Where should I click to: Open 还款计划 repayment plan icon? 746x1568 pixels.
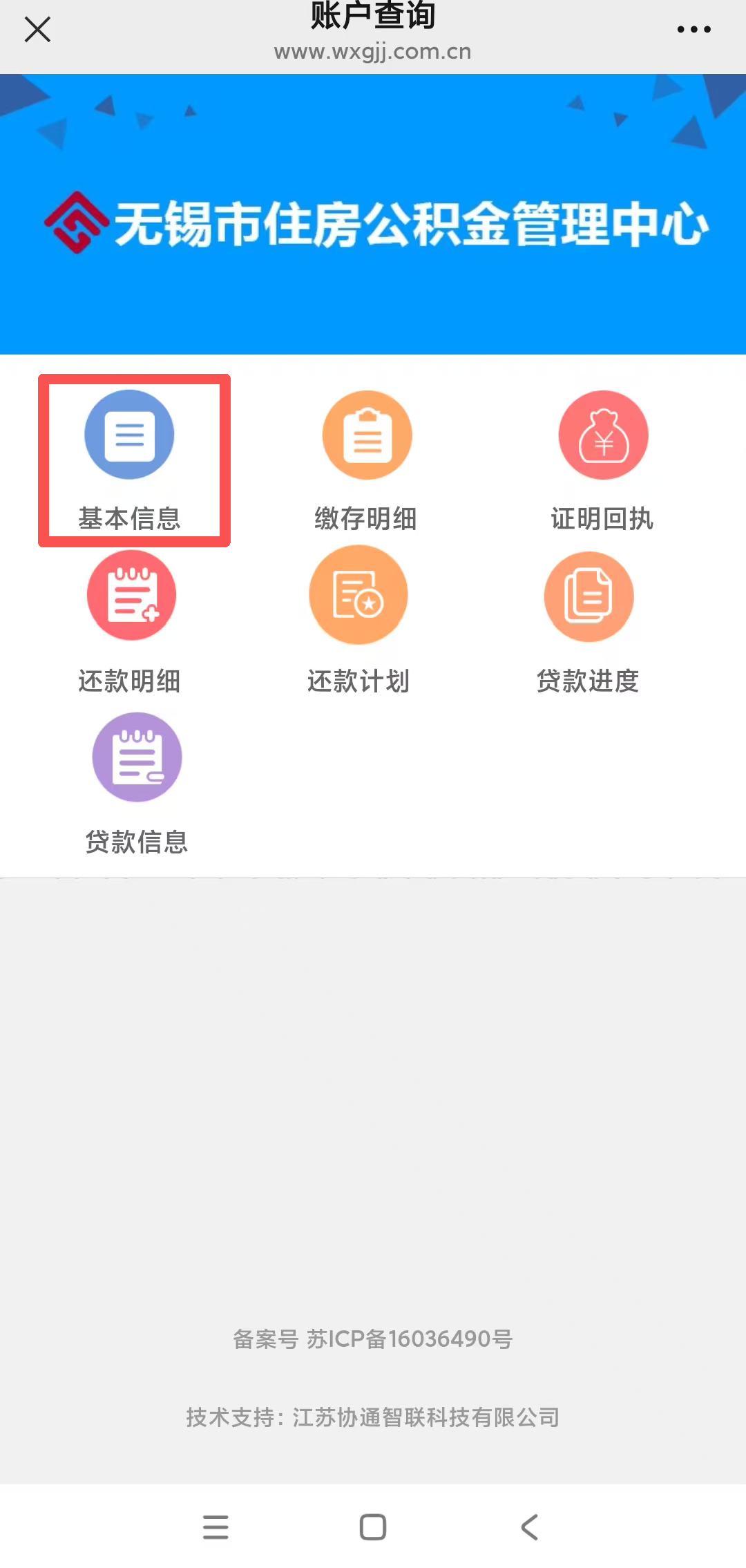358,596
